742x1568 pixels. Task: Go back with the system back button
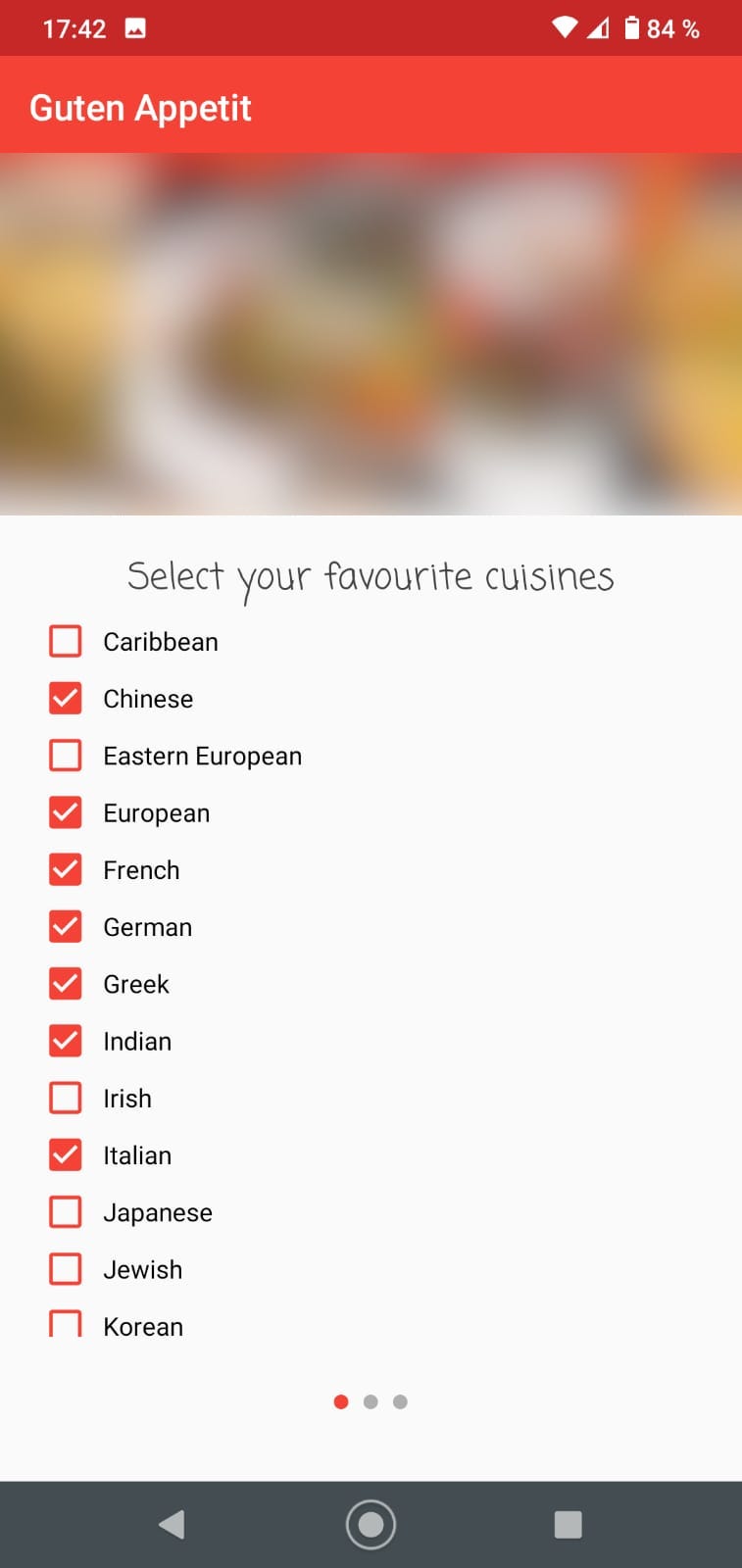click(172, 1524)
